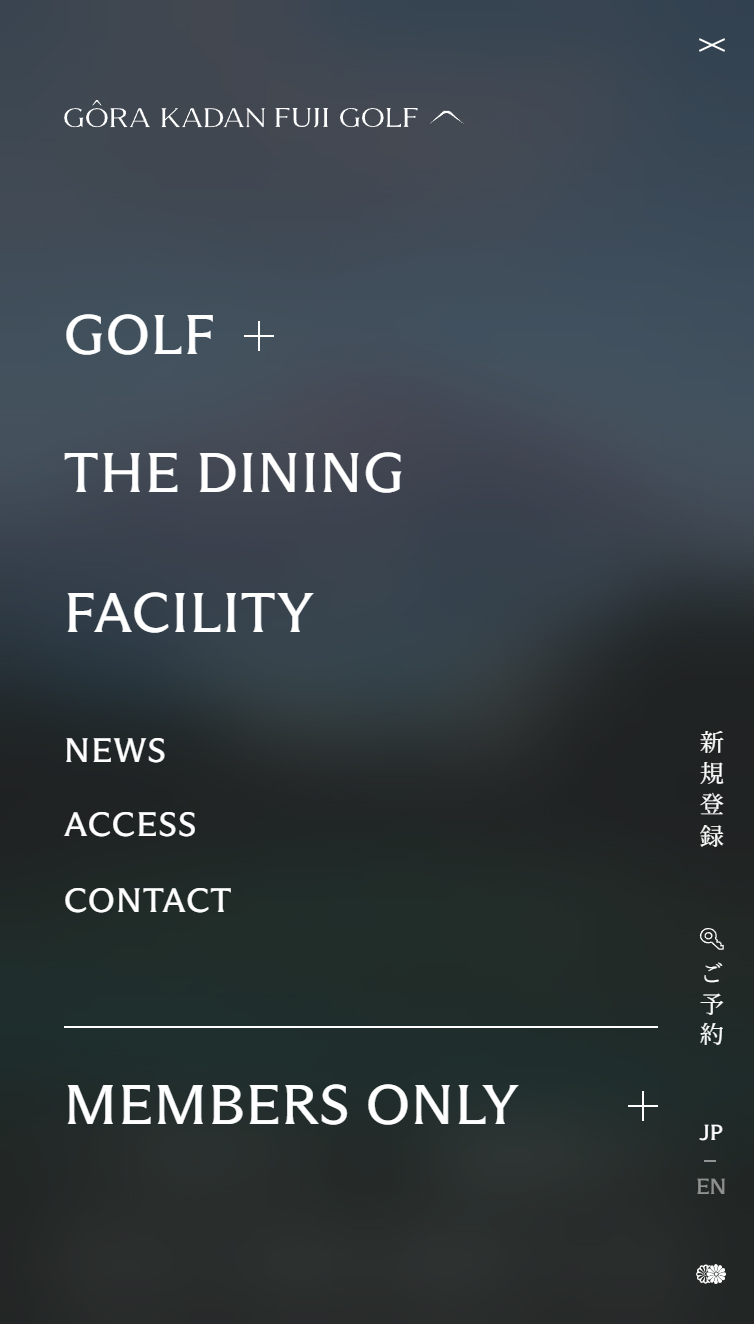Open ACCESS information
Screen dimensions: 754x1324
pos(130,825)
